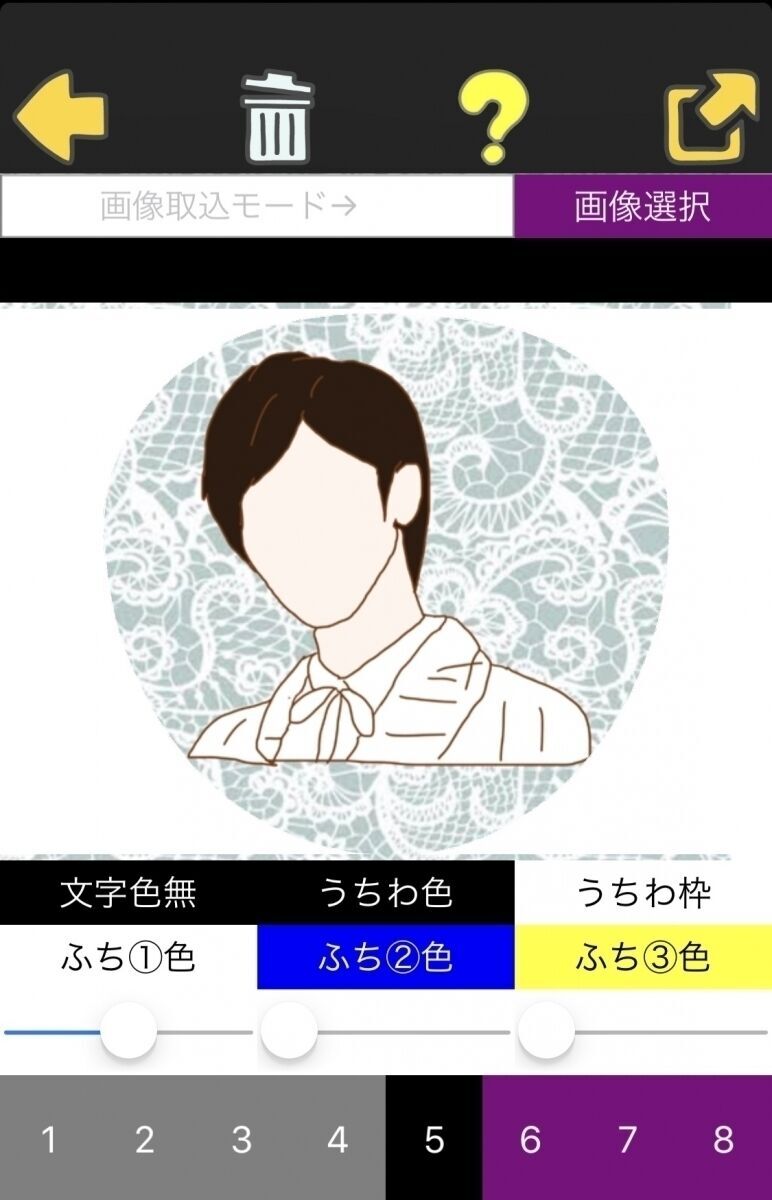This screenshot has width=772, height=1200.
Task: Switch to tab 1
Action: tap(48, 1139)
